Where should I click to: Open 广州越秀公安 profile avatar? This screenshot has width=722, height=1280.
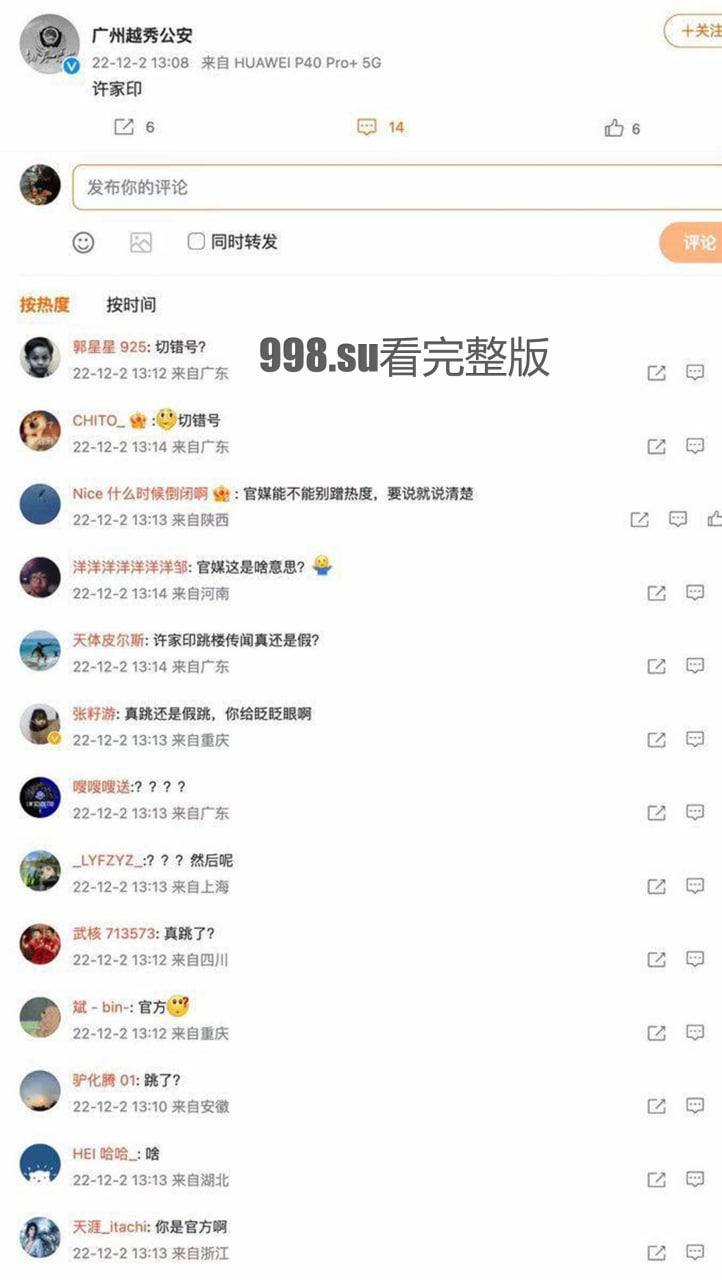43,44
